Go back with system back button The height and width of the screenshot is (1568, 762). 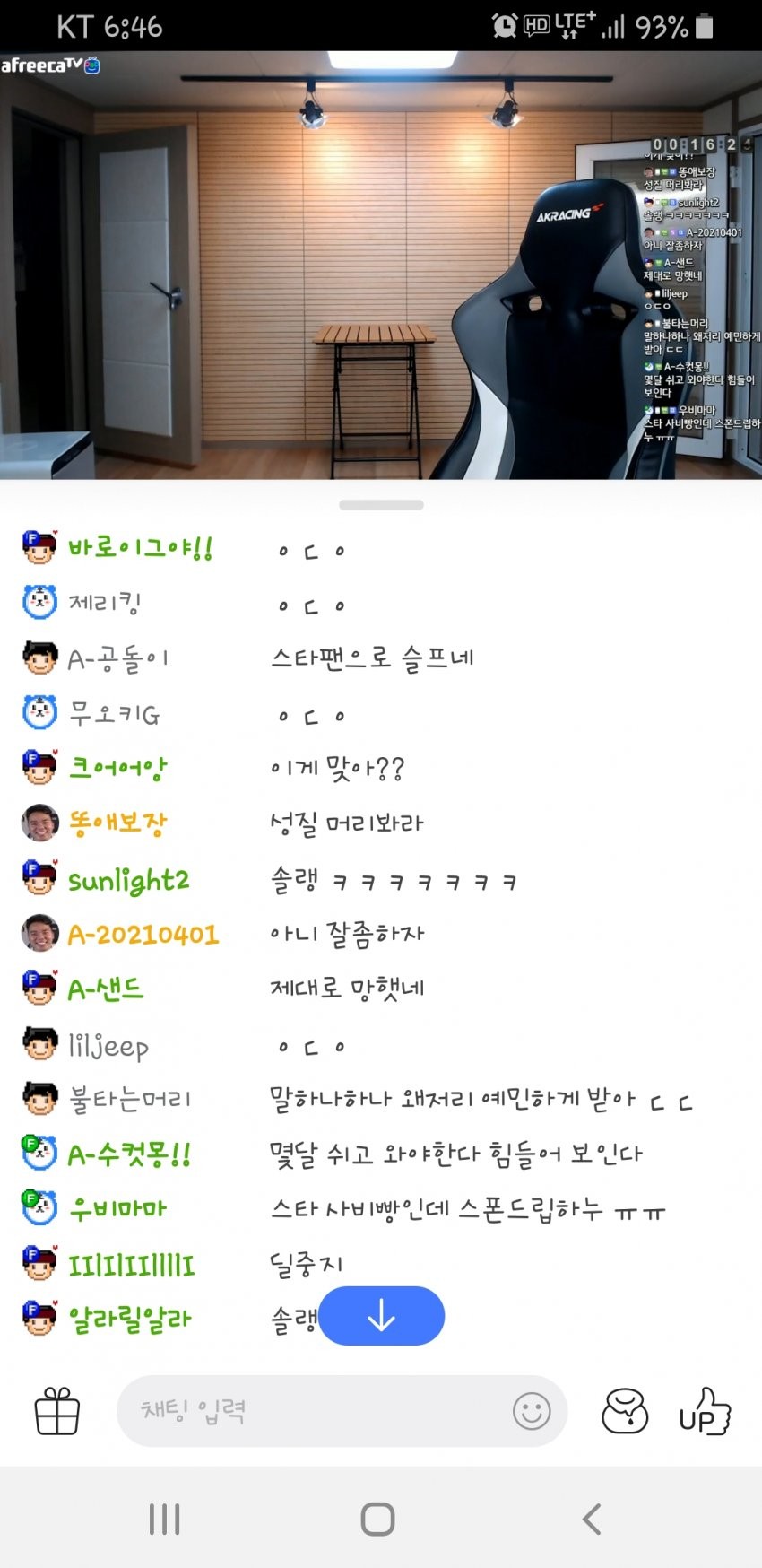tap(591, 1520)
